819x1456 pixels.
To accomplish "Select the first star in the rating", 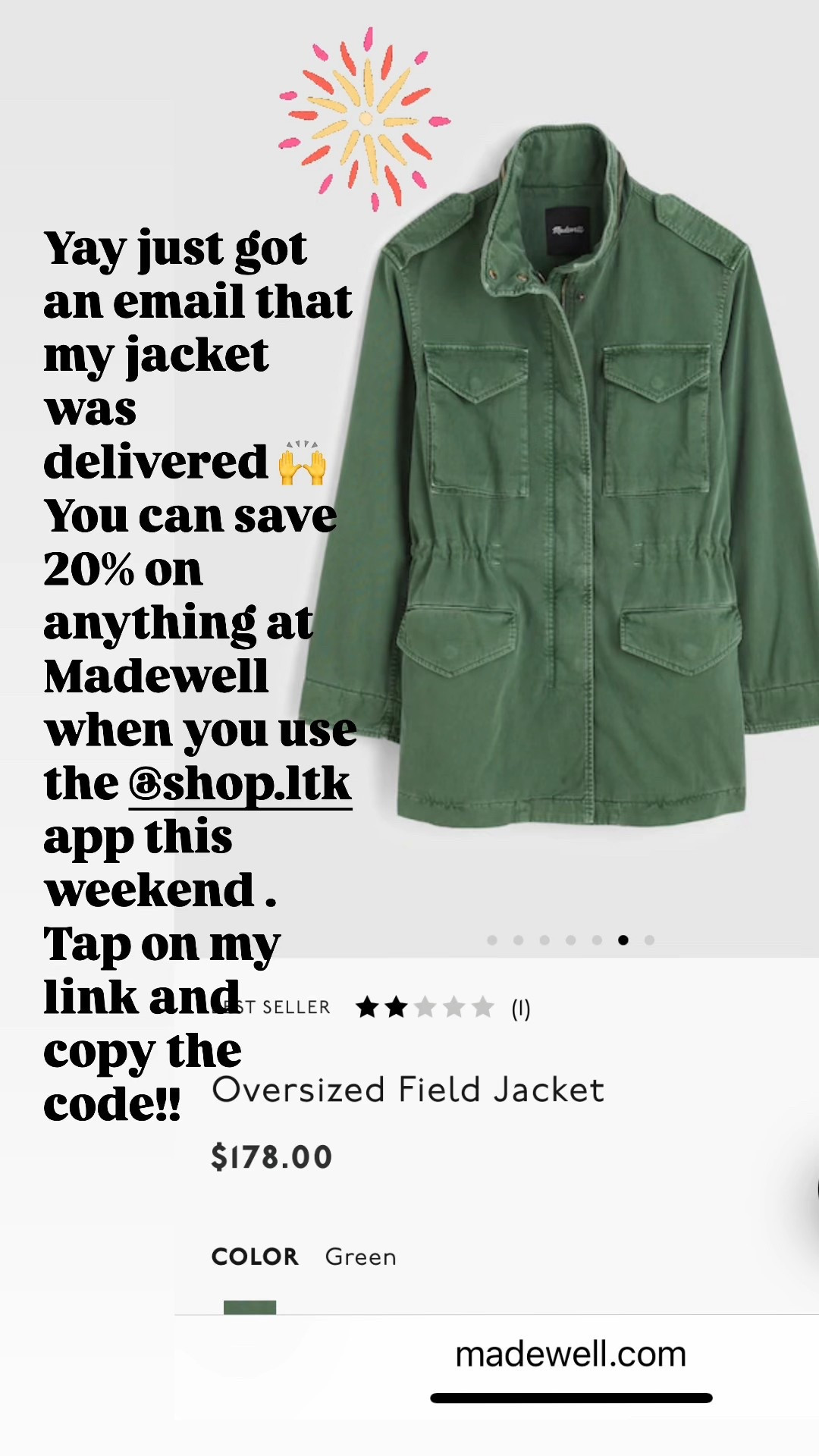I will (366, 1006).
